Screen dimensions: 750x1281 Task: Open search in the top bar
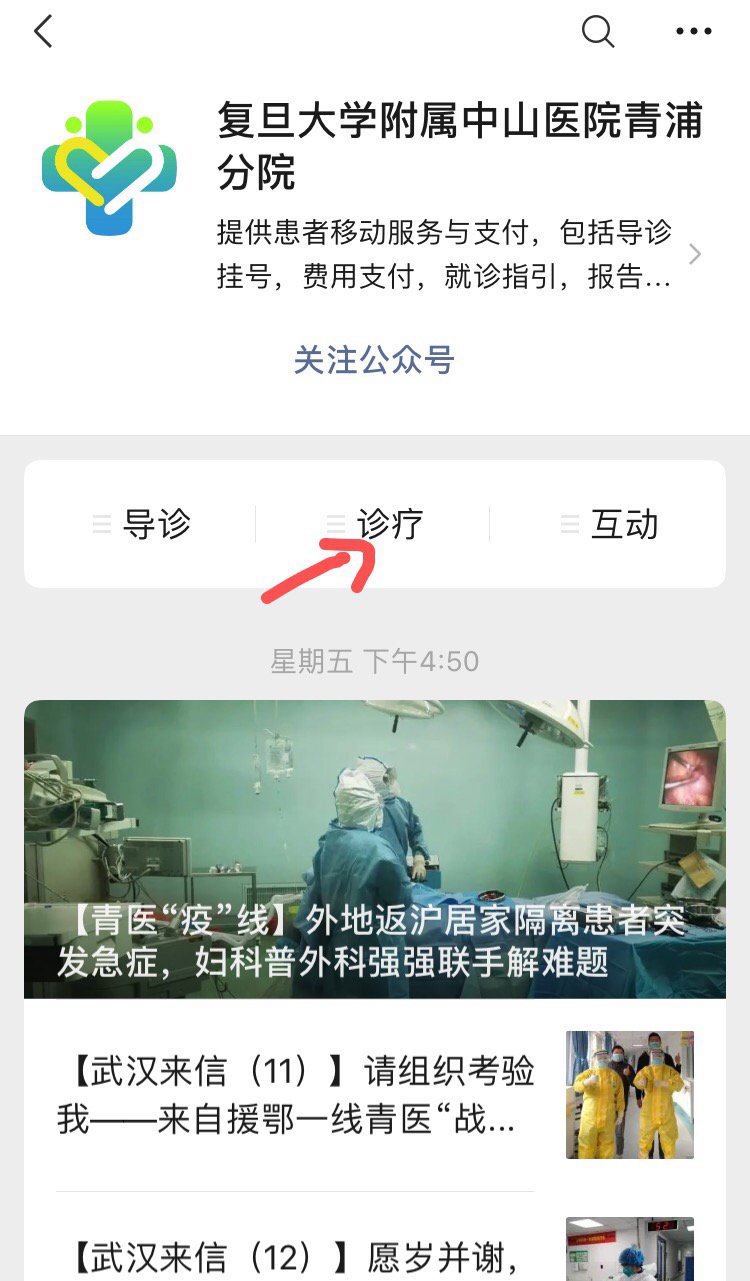click(x=597, y=32)
